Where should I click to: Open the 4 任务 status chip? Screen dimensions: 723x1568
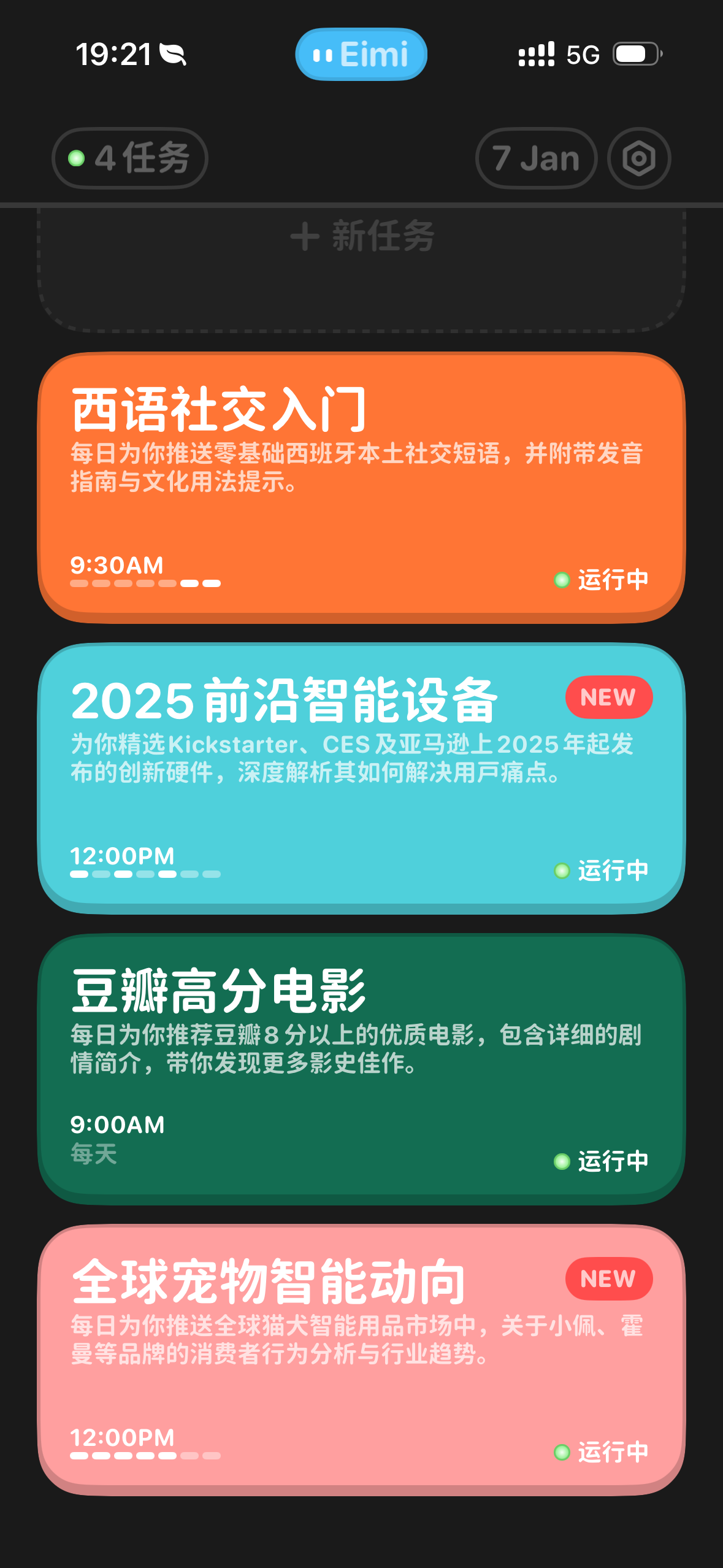pyautogui.click(x=130, y=158)
